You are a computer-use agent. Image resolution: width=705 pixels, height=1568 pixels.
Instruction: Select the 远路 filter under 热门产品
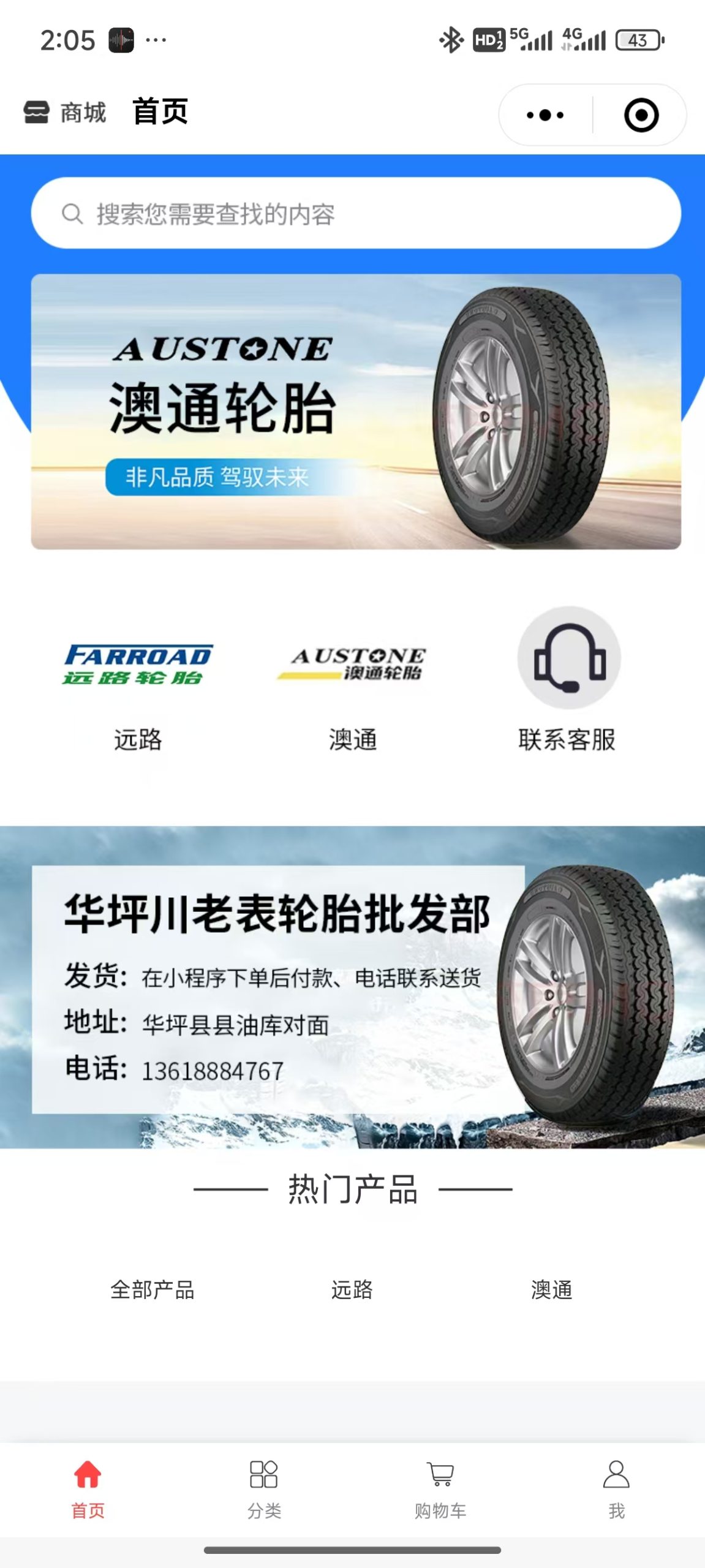[x=352, y=1290]
